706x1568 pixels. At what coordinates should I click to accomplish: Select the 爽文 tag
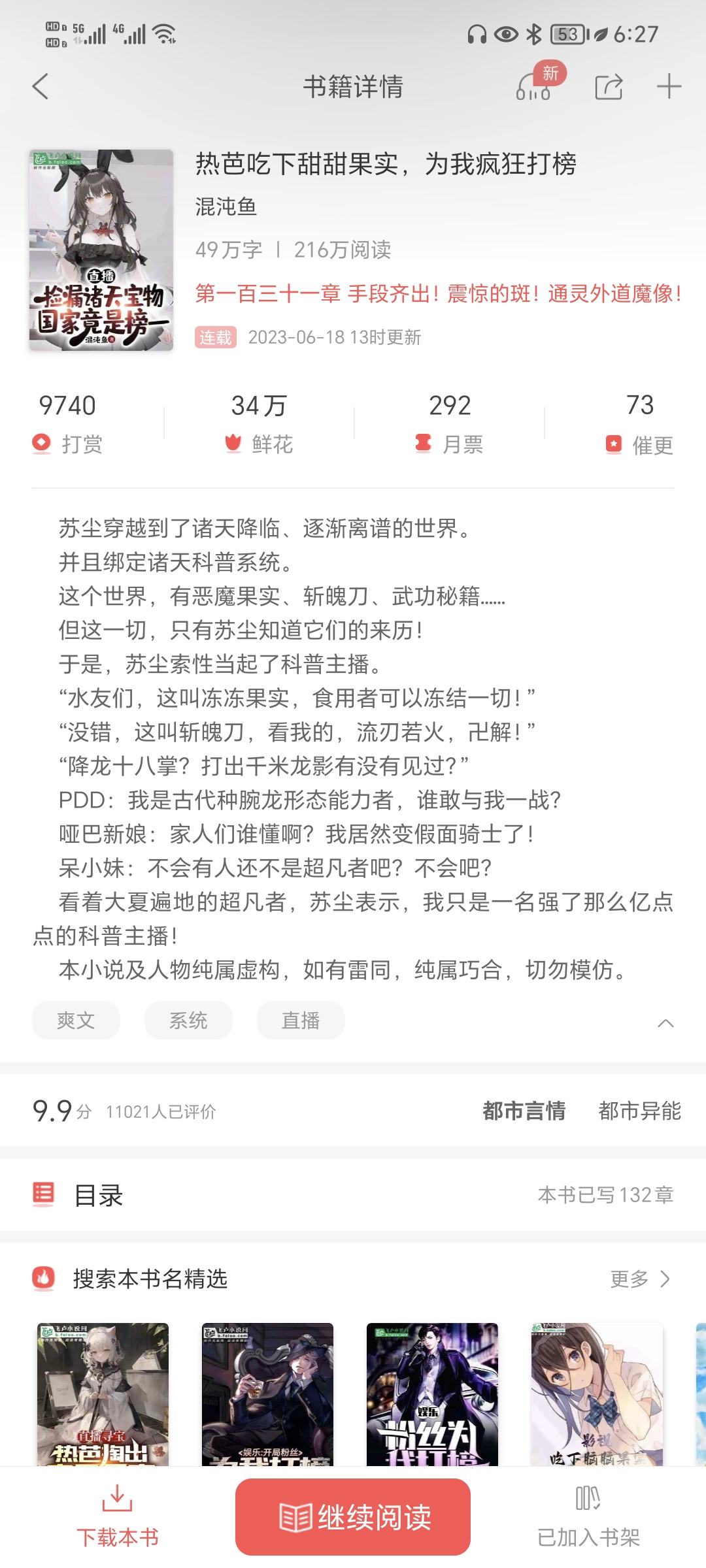(x=76, y=1020)
